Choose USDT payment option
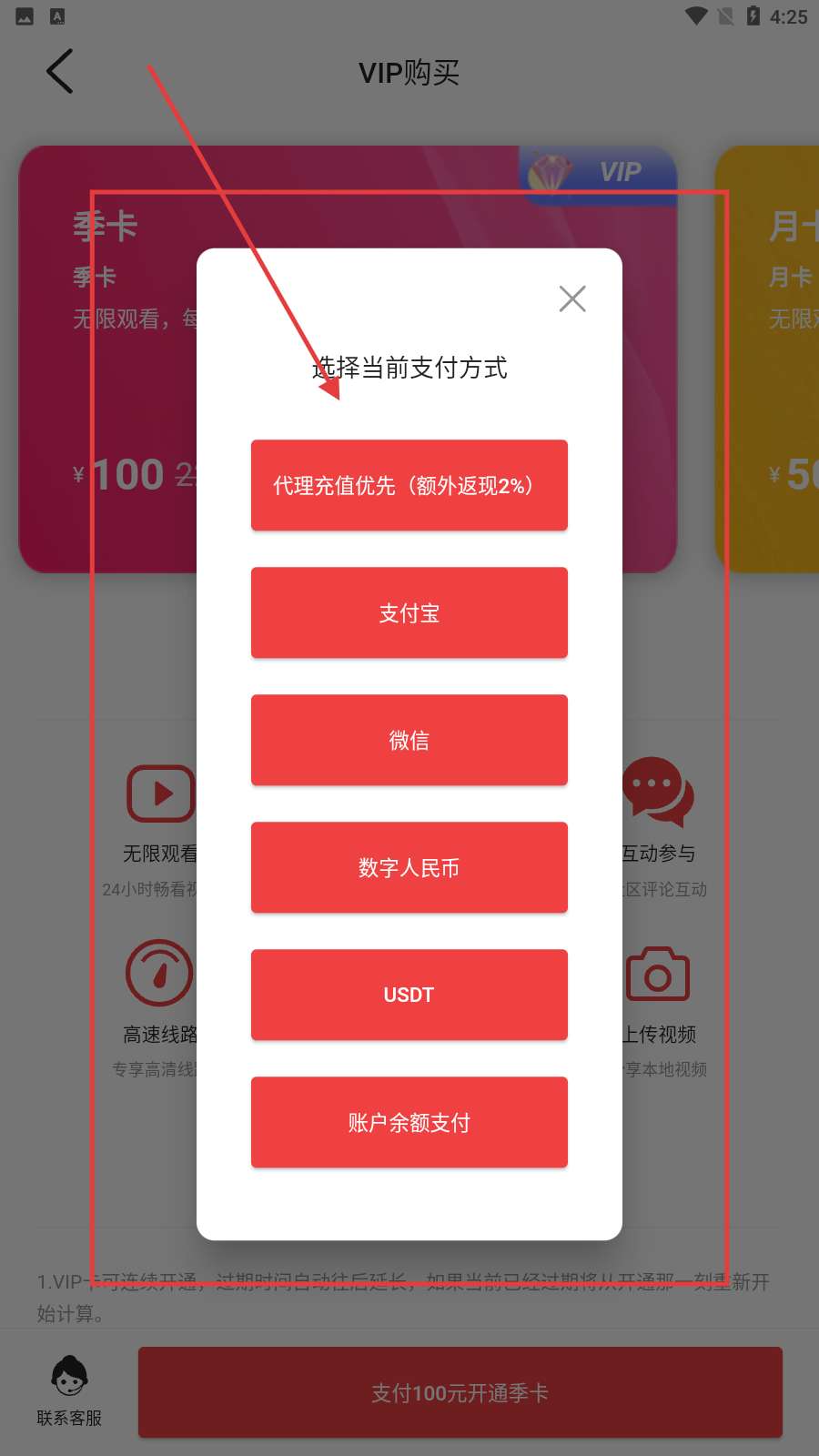This screenshot has height=1456, width=819. (409, 995)
